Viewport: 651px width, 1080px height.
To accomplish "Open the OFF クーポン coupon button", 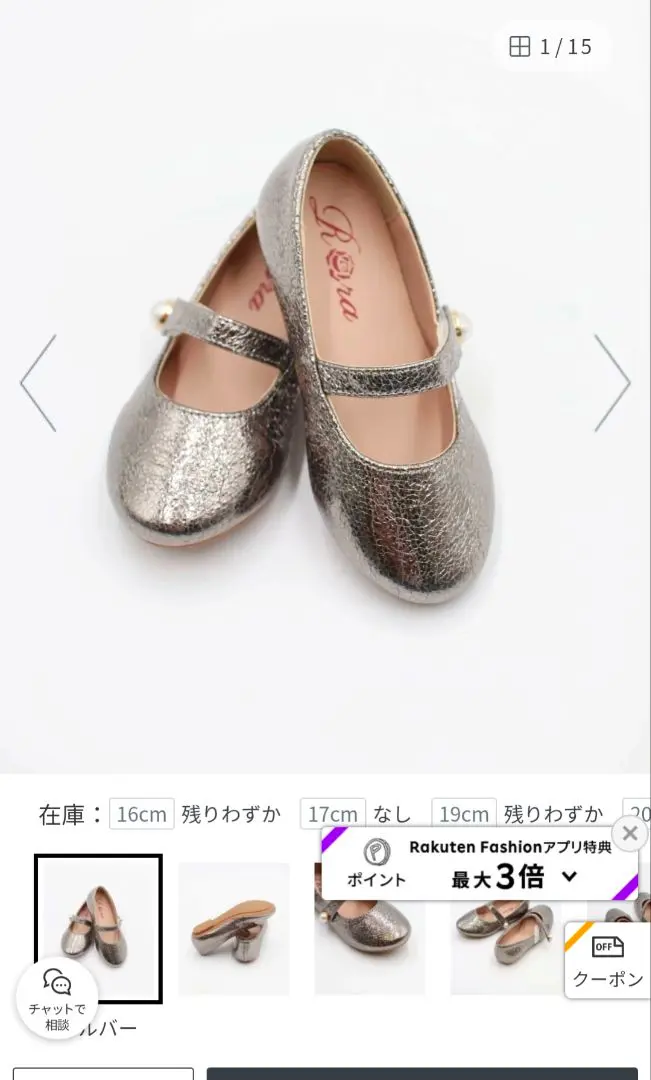I will (607, 961).
